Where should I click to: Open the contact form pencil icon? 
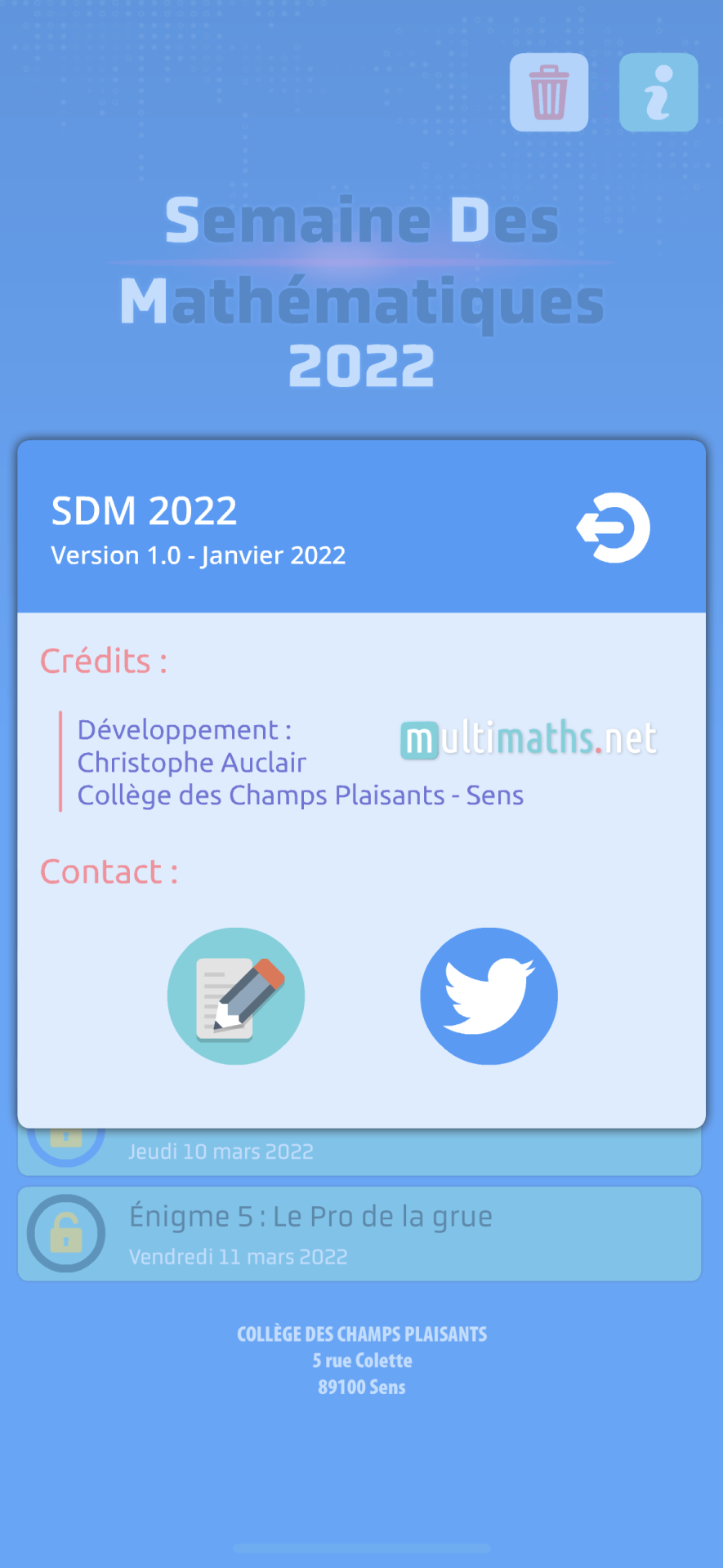click(236, 996)
